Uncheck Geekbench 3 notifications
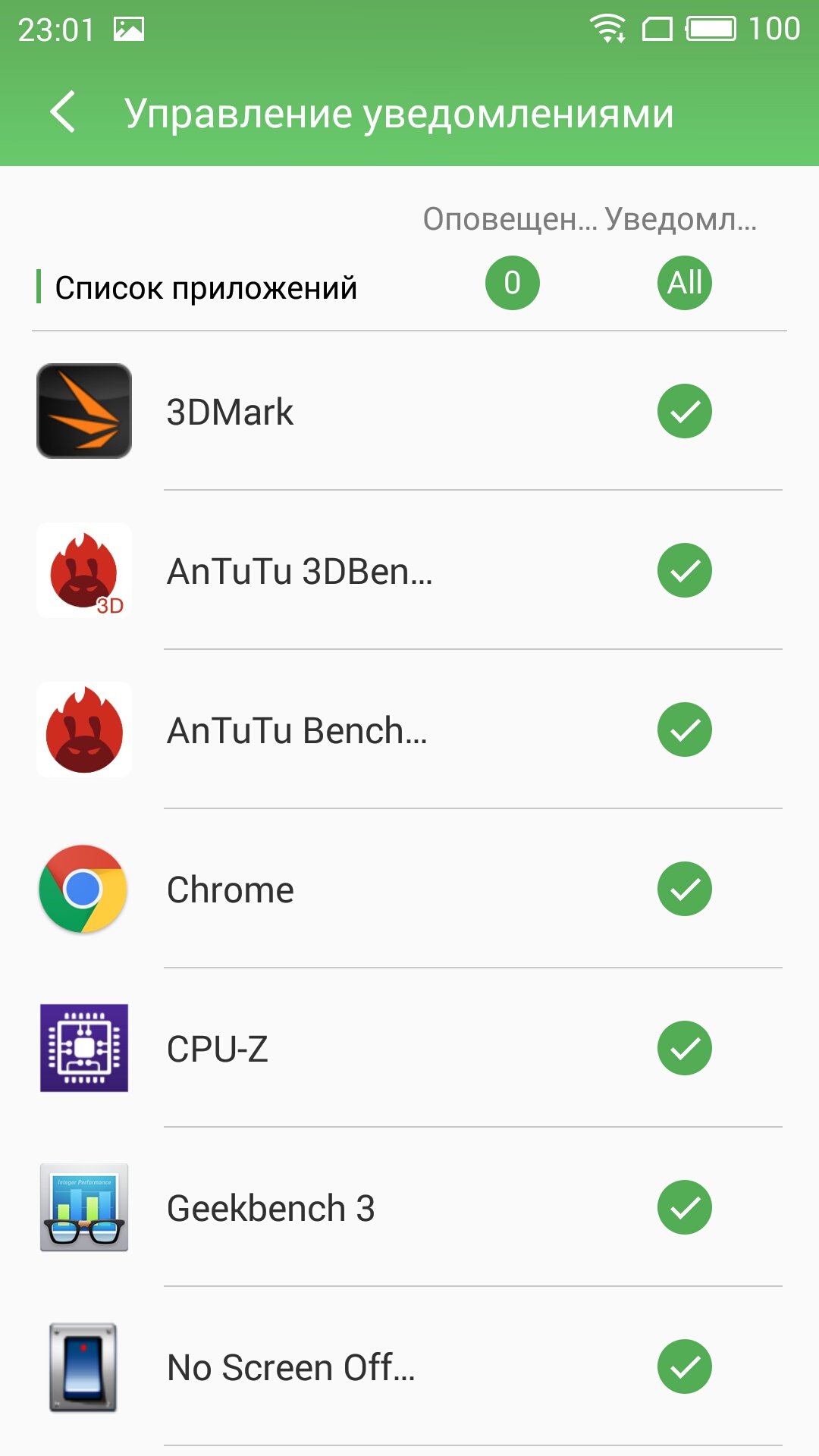819x1456 pixels. [x=685, y=1207]
